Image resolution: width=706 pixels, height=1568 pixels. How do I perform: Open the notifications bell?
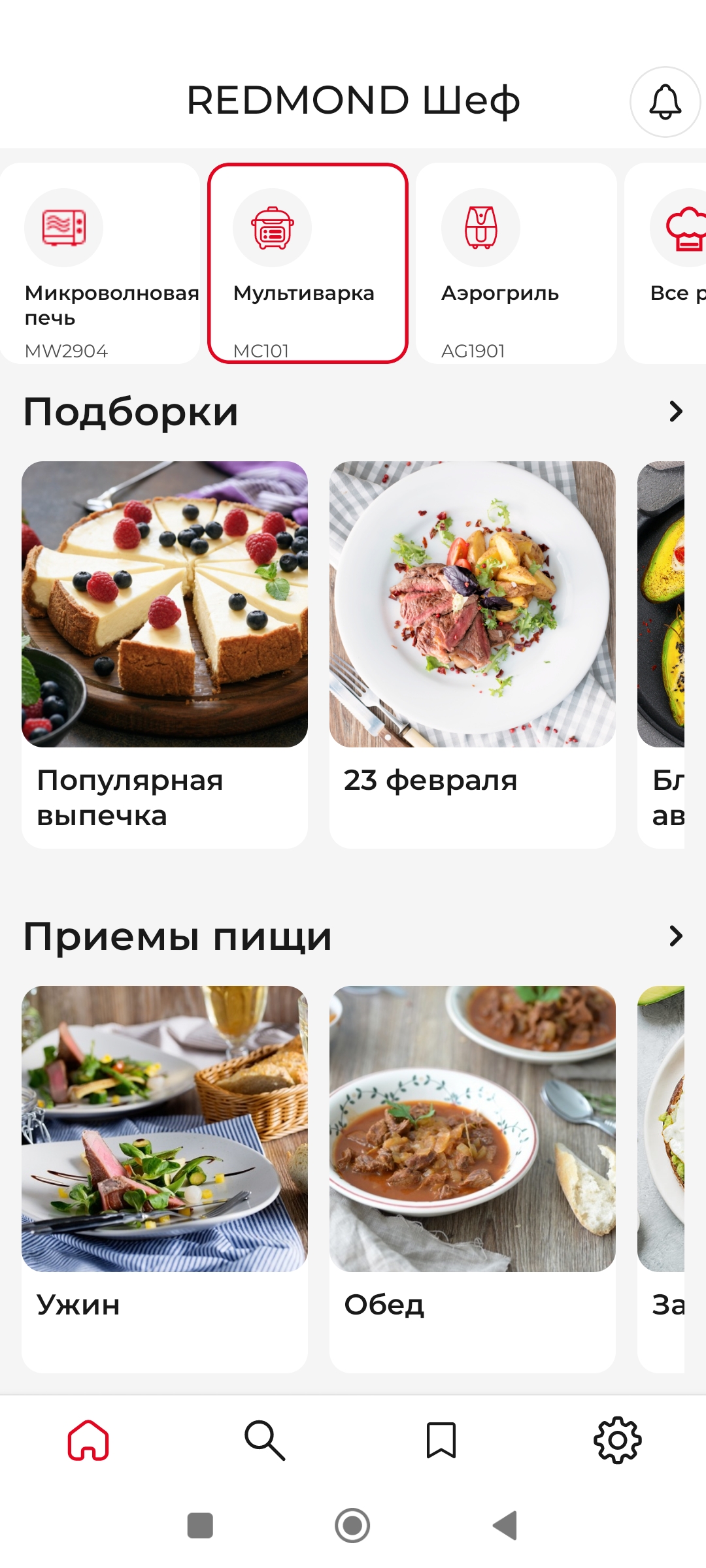[665, 102]
